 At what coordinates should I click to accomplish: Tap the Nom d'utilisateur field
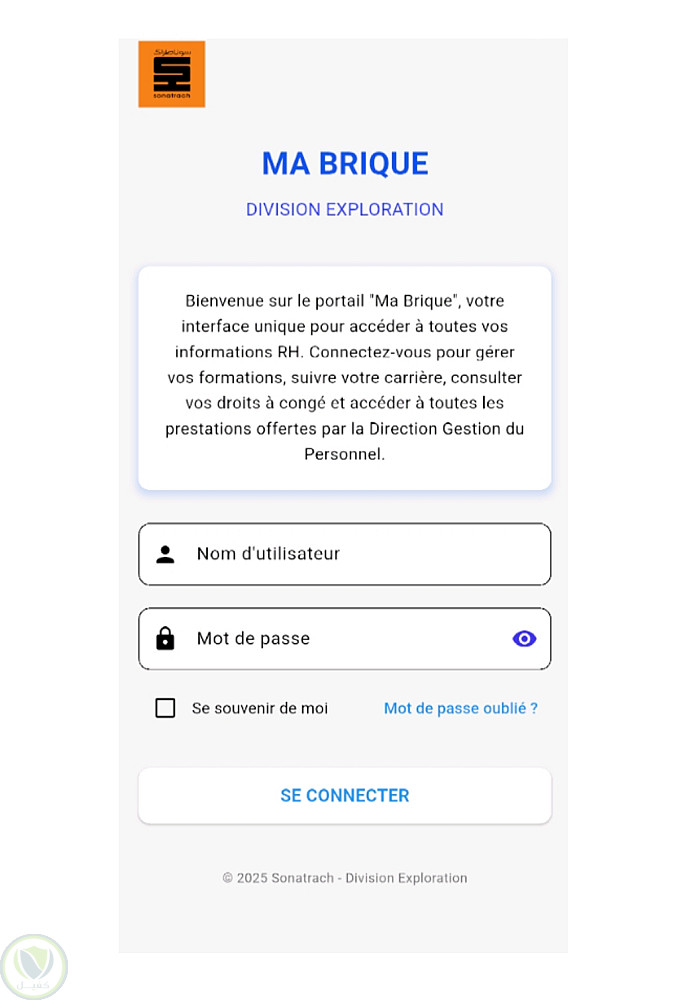344,554
